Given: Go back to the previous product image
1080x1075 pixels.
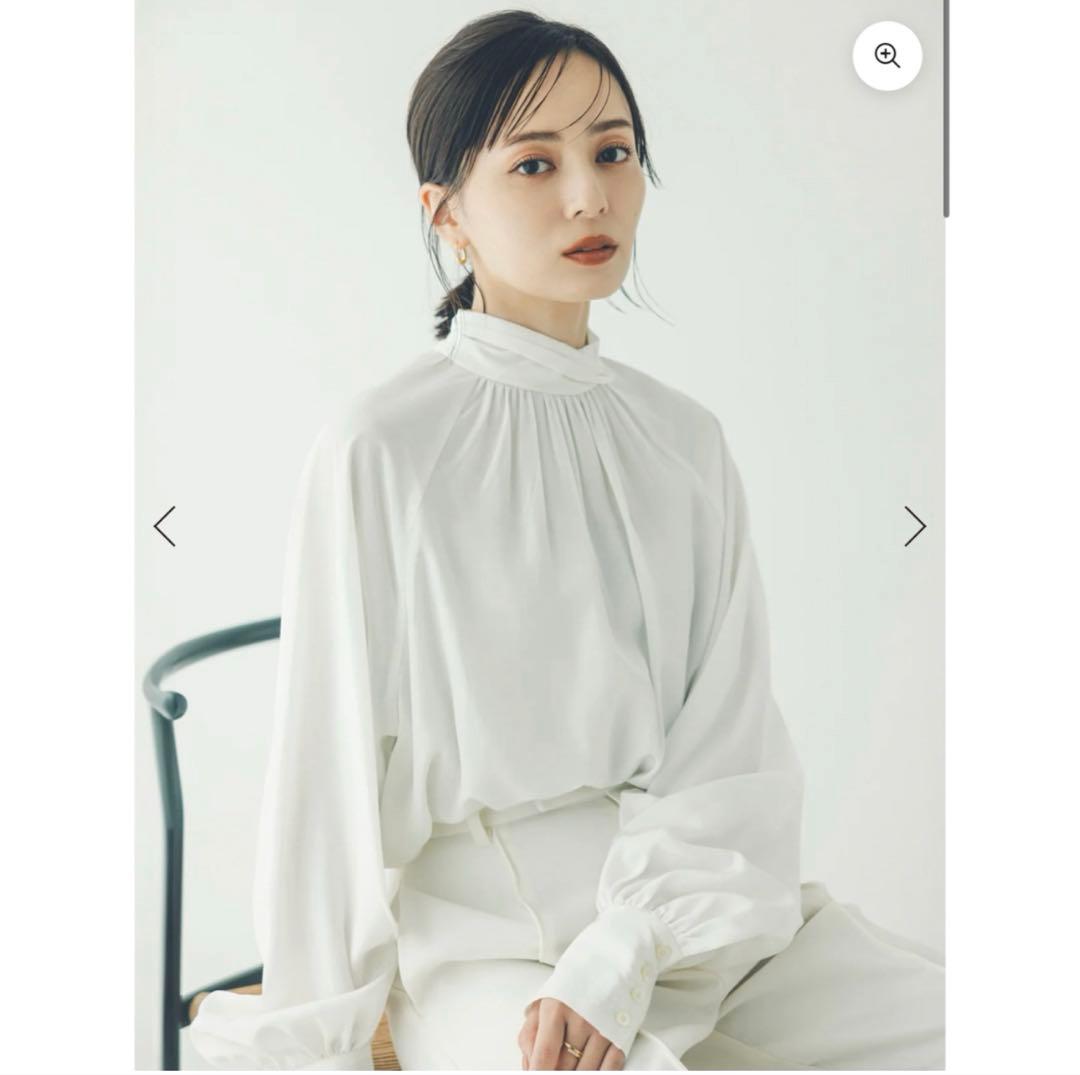Looking at the screenshot, I should pos(165,526).
